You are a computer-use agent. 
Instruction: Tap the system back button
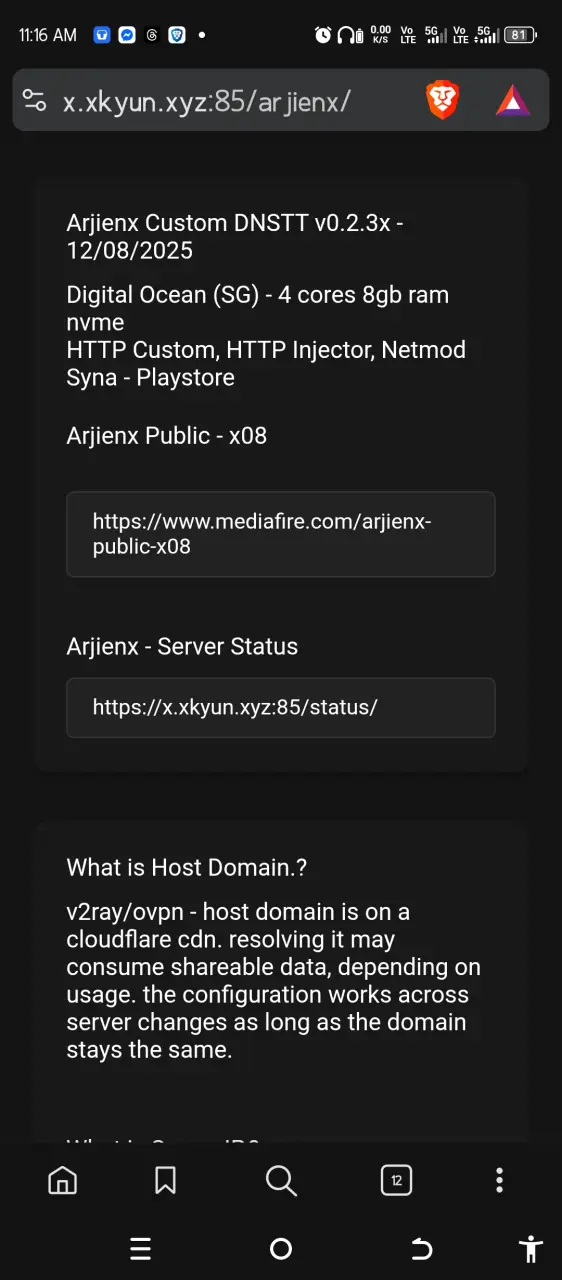(x=422, y=1249)
